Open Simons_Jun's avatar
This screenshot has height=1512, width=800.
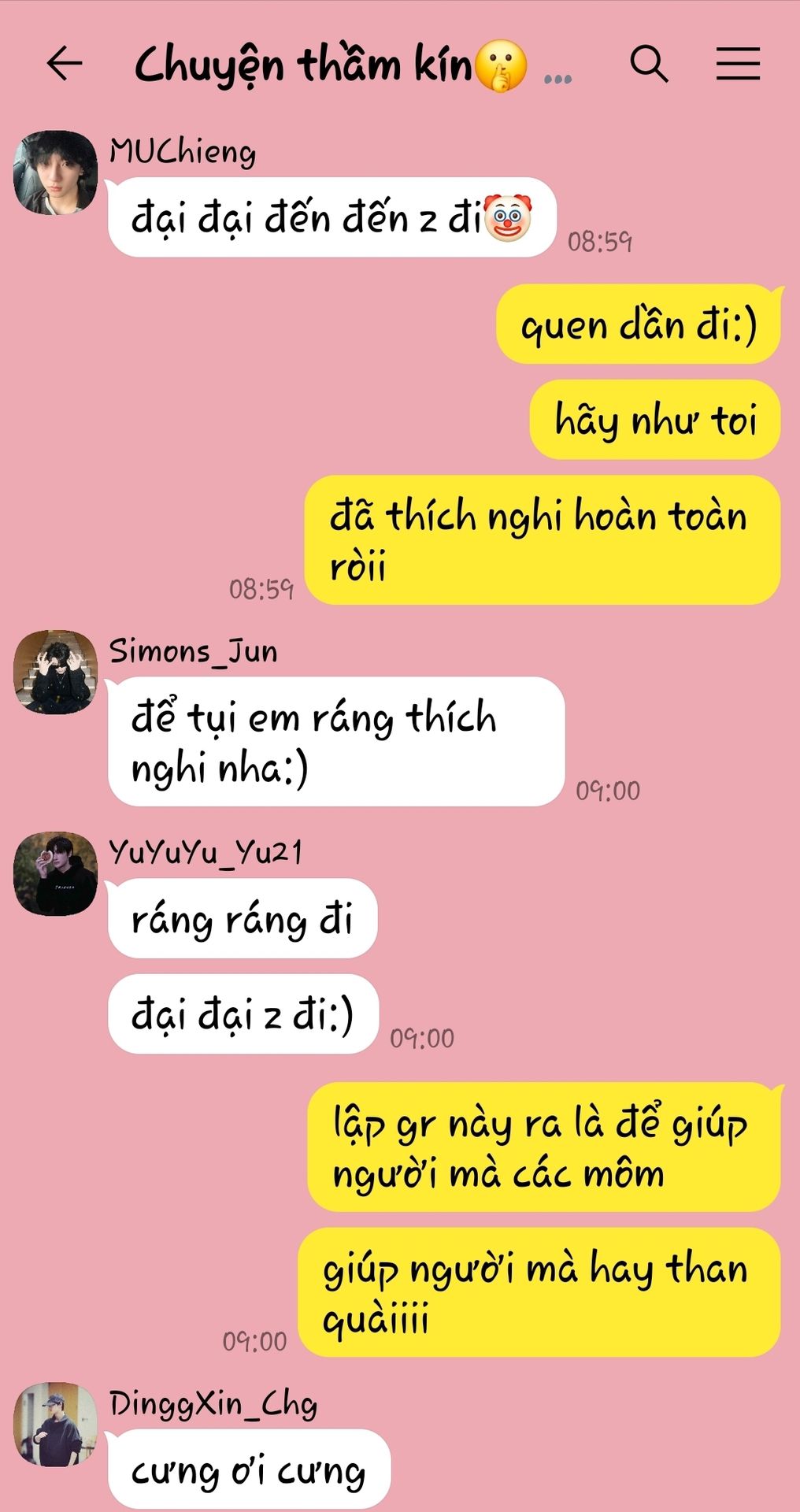[55, 672]
